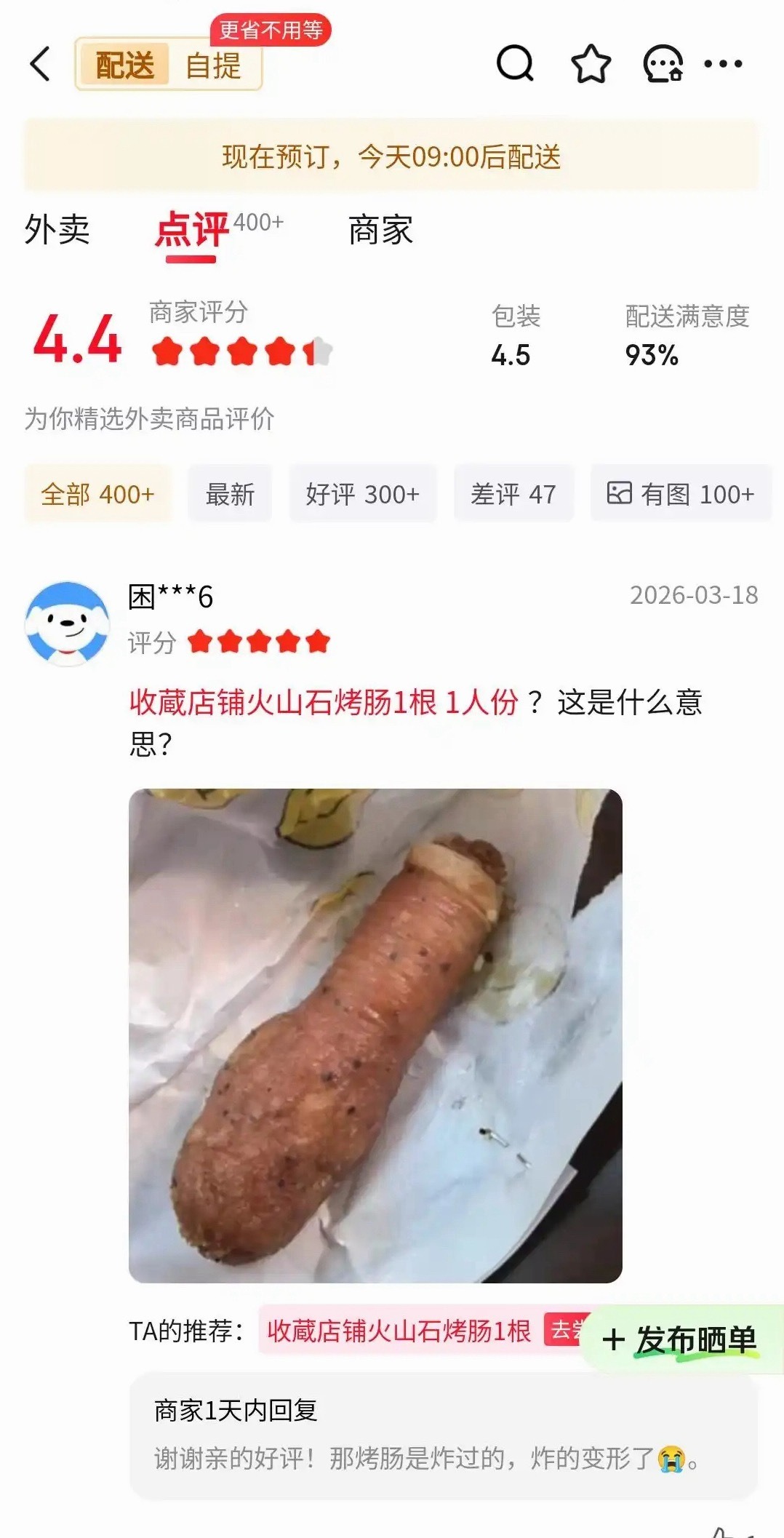Go back using the top-left arrow
Screen dimensions: 784x1538
coord(41,64)
